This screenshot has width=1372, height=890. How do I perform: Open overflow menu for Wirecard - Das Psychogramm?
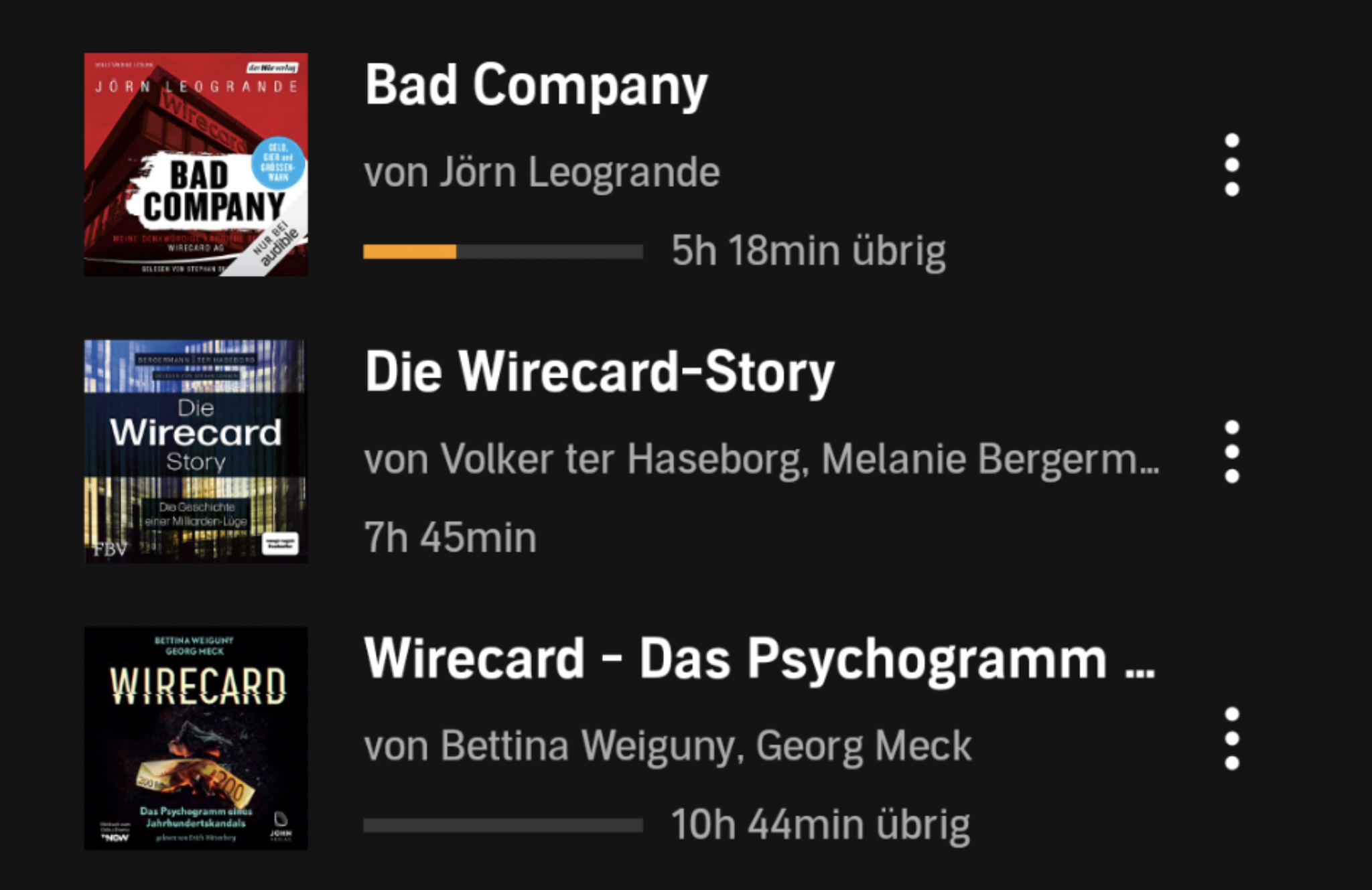1231,738
